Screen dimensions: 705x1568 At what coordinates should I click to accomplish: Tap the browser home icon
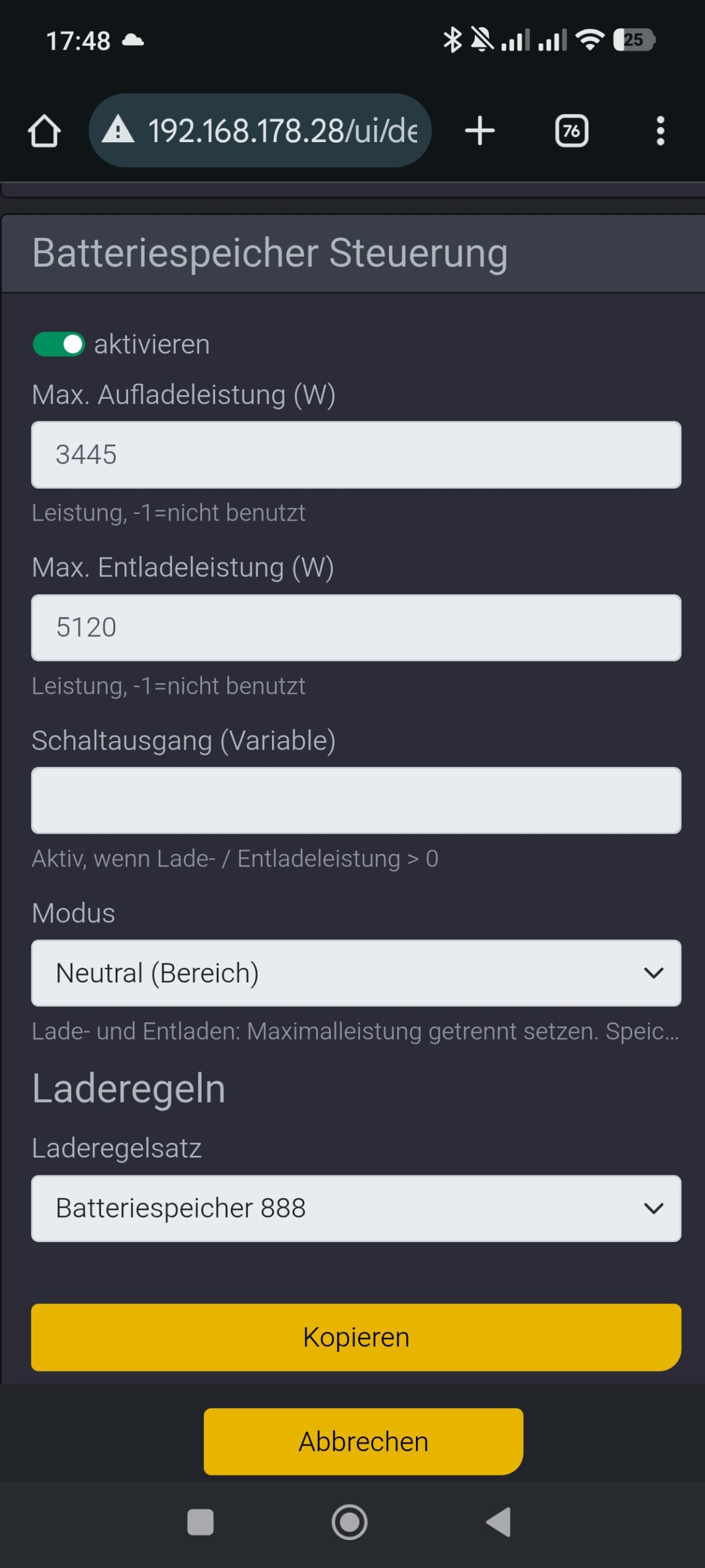coord(44,130)
